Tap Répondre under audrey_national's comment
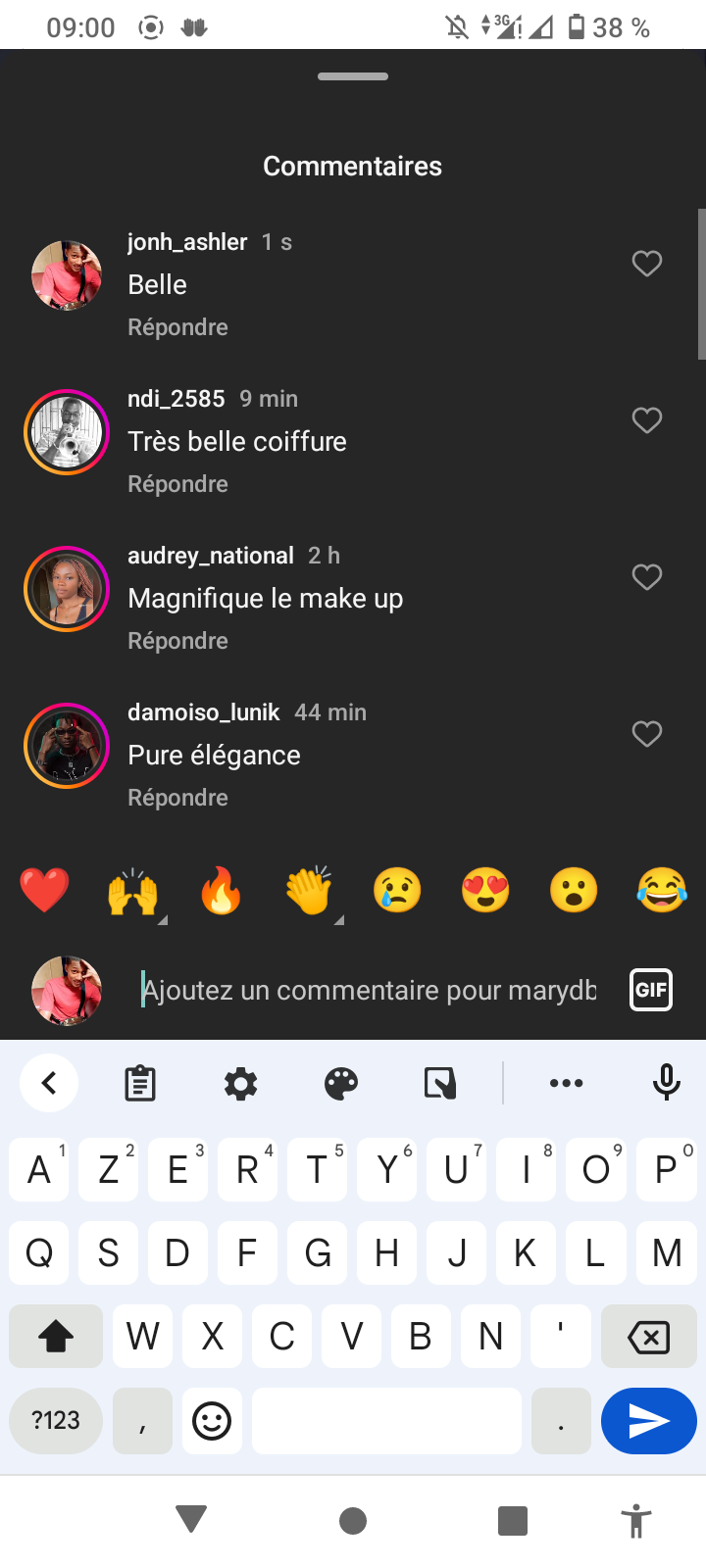This screenshot has width=706, height=1568. pos(177,641)
